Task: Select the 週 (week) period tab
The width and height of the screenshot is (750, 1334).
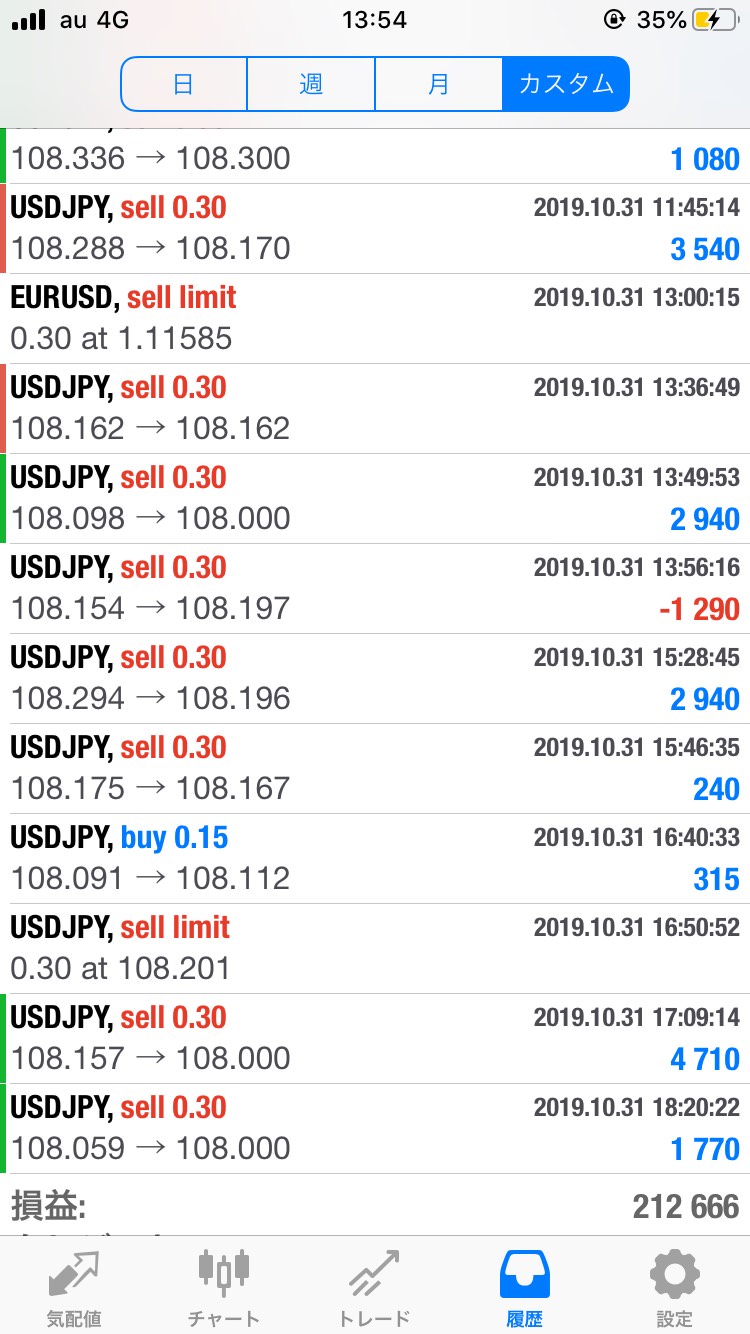Action: pyautogui.click(x=311, y=84)
